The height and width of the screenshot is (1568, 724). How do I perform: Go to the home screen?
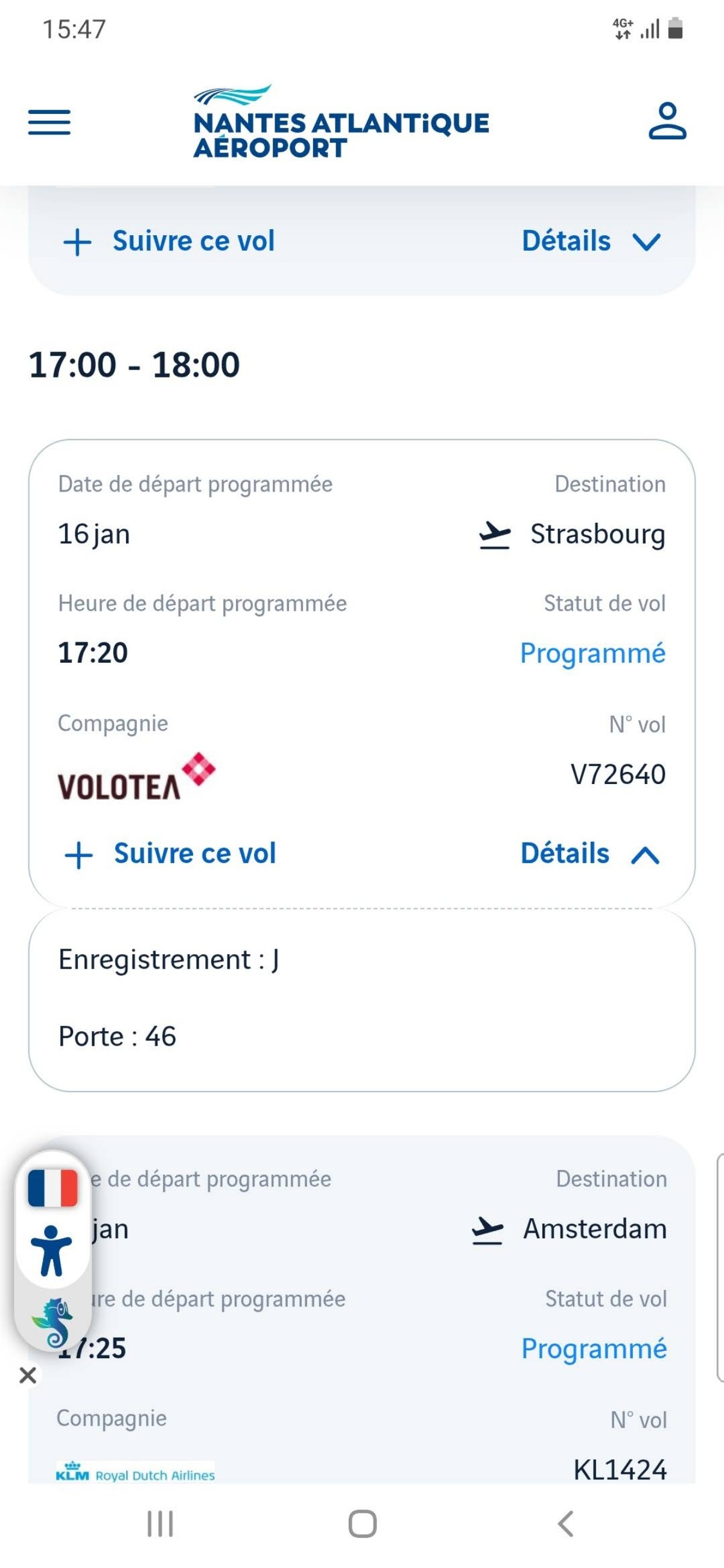click(363, 1524)
